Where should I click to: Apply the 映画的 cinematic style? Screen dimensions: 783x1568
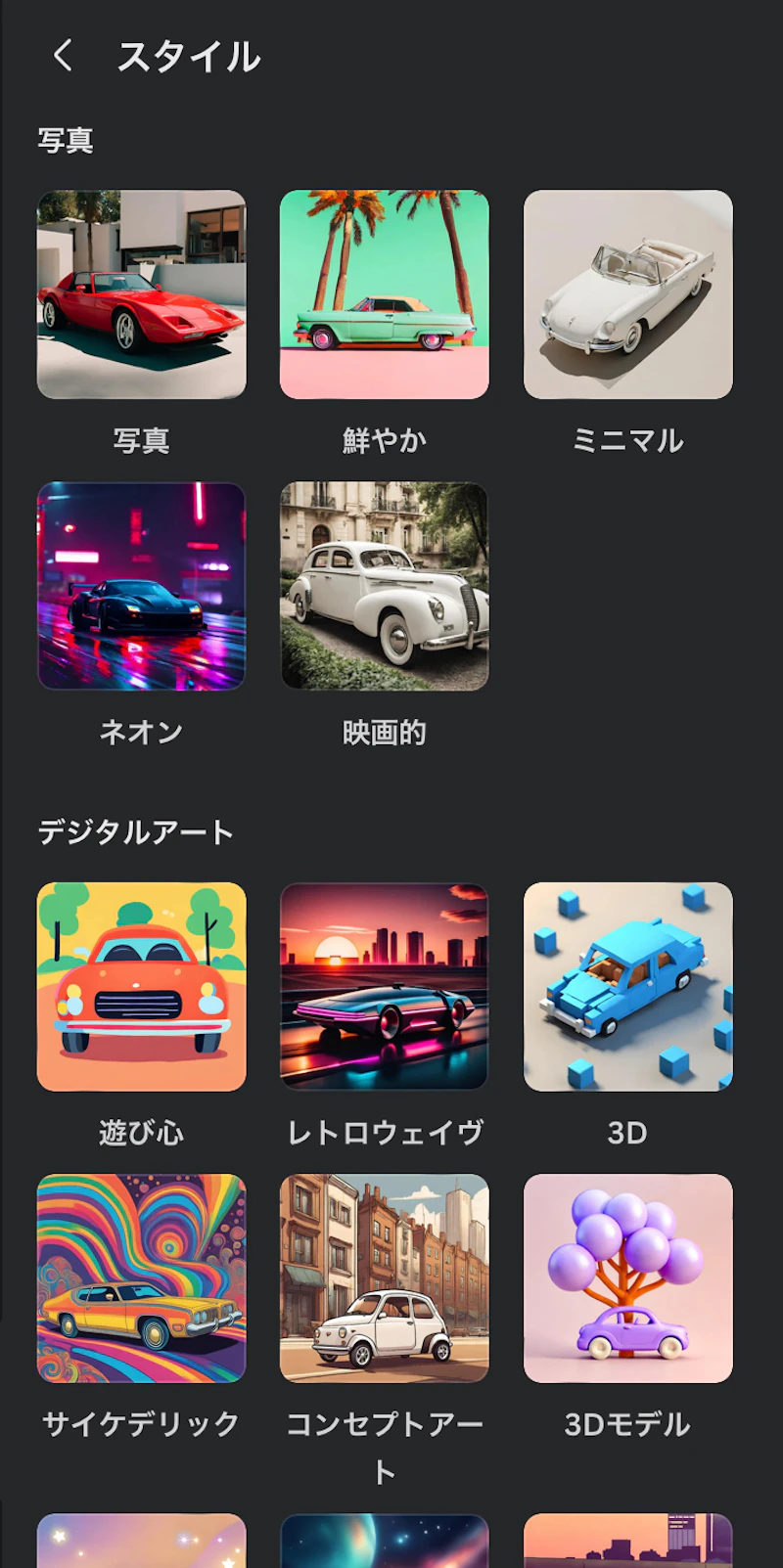pos(385,587)
